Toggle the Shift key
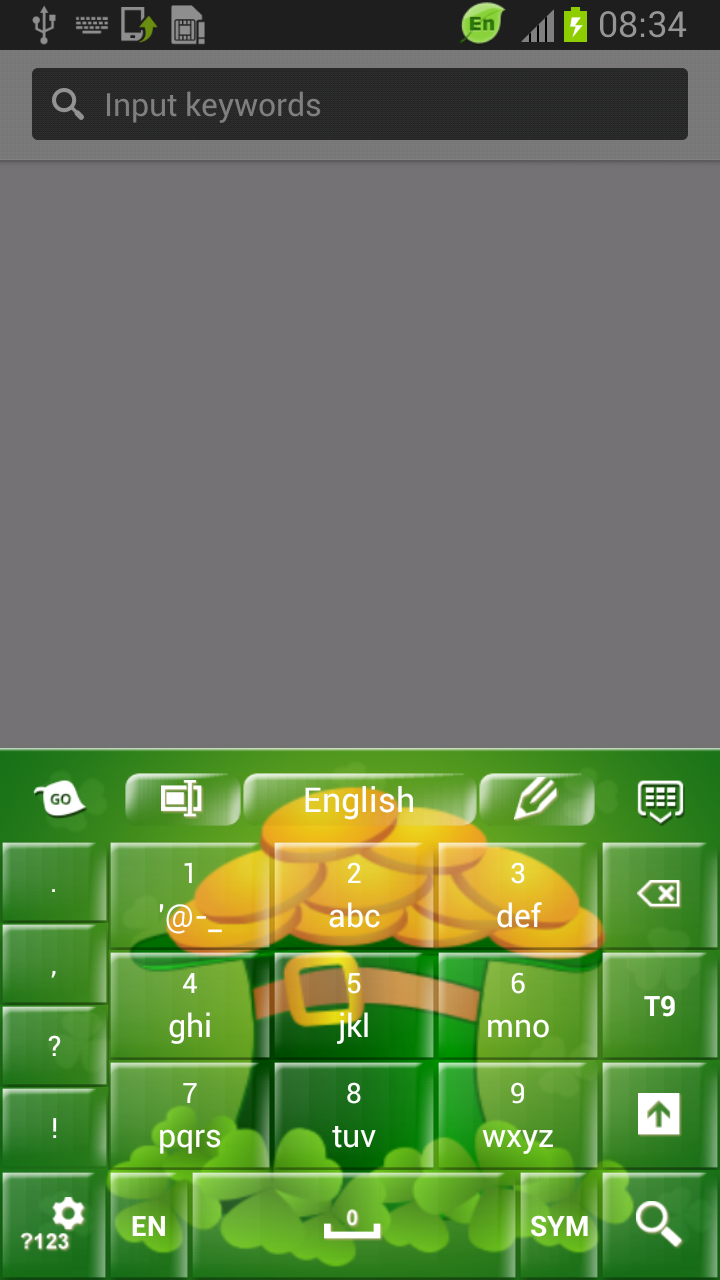 click(x=659, y=1114)
